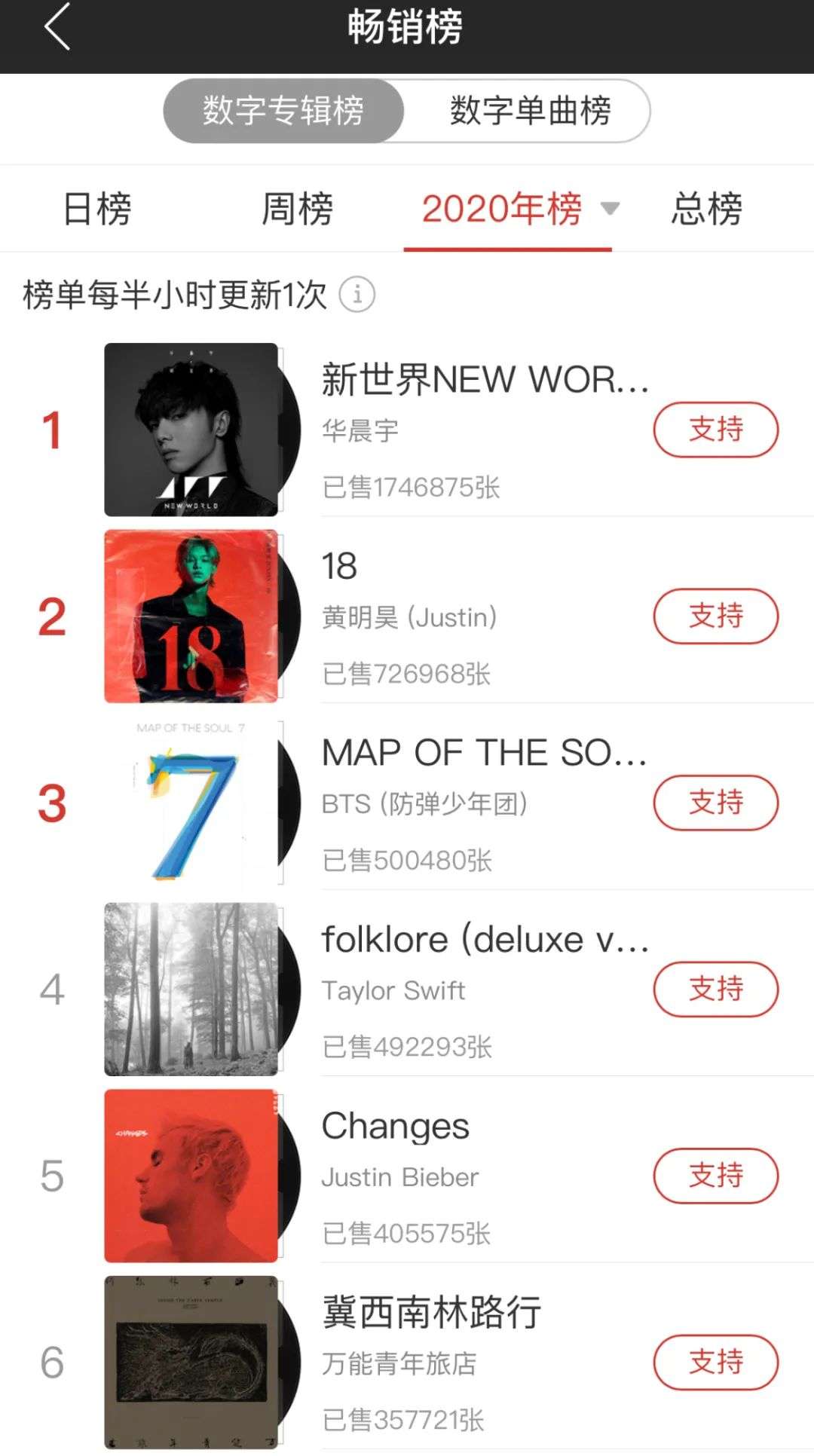This screenshot has height=1456, width=814.
Task: Switch to the 总榜 tab
Action: pos(706,209)
